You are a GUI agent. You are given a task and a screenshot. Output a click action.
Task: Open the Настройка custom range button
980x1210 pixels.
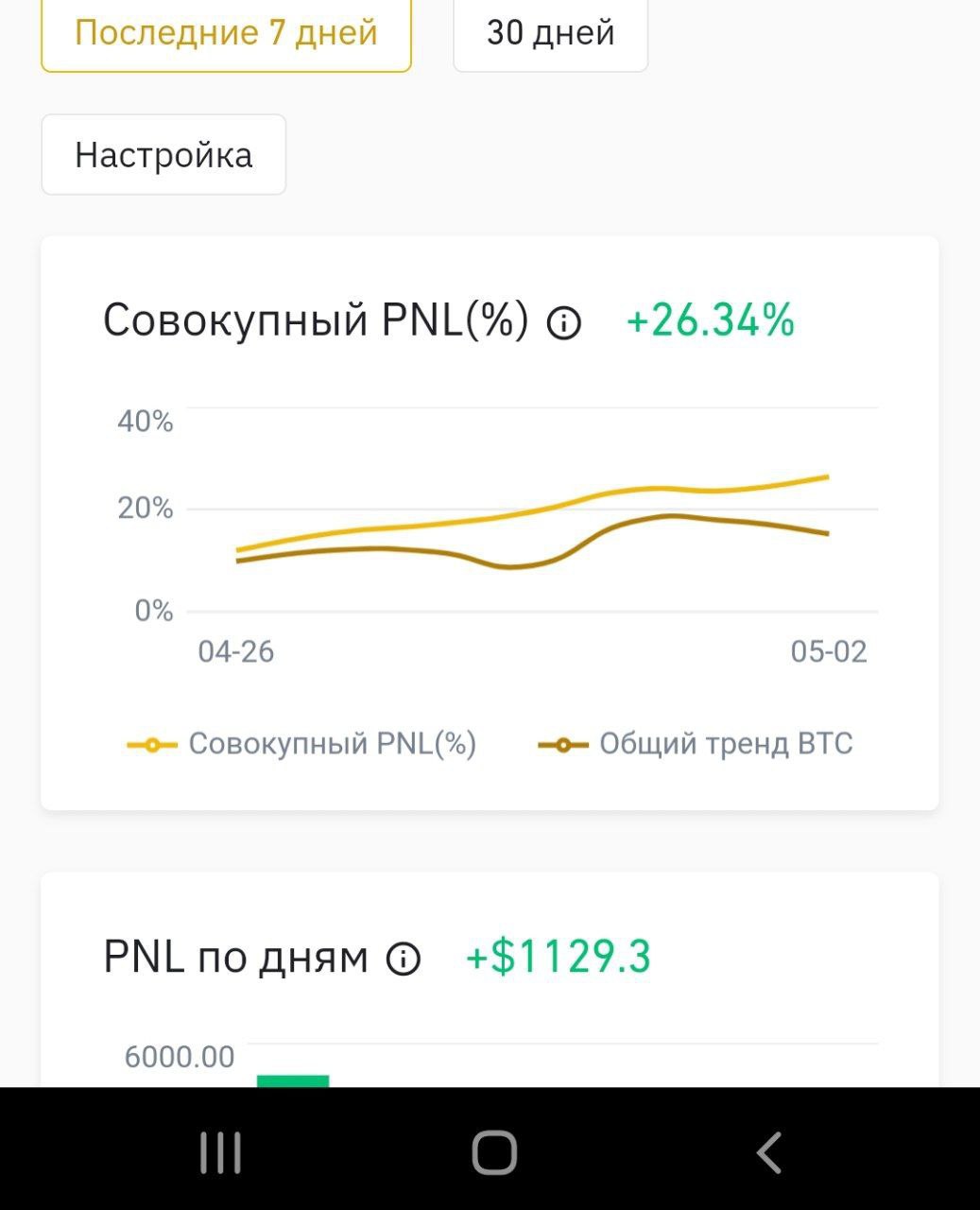(x=163, y=155)
